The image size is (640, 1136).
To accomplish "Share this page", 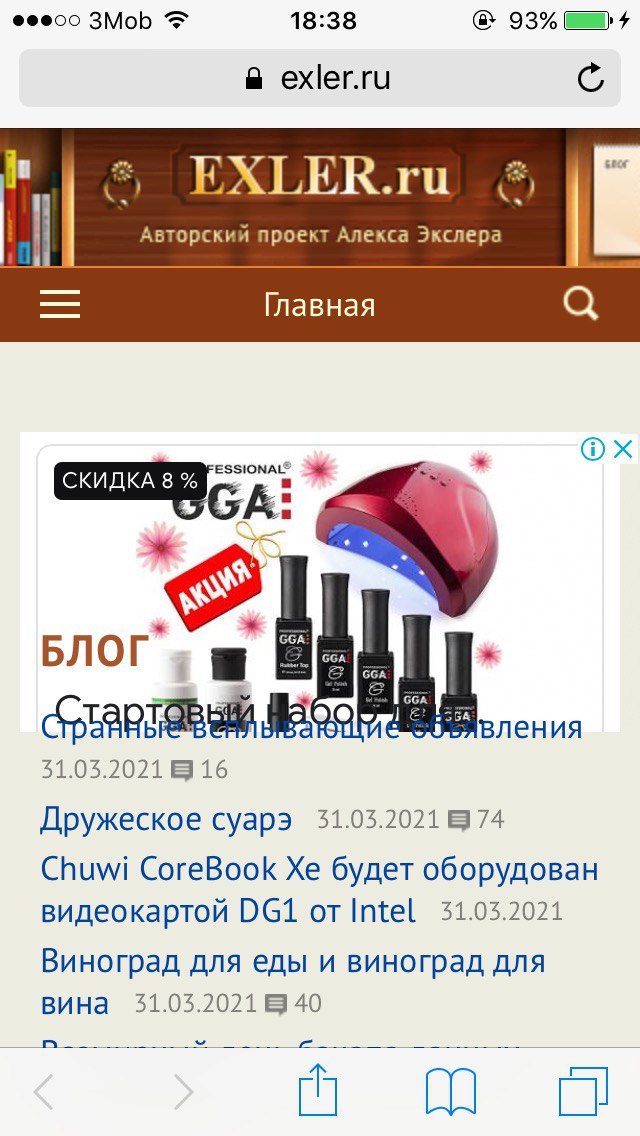I will pos(319,1091).
